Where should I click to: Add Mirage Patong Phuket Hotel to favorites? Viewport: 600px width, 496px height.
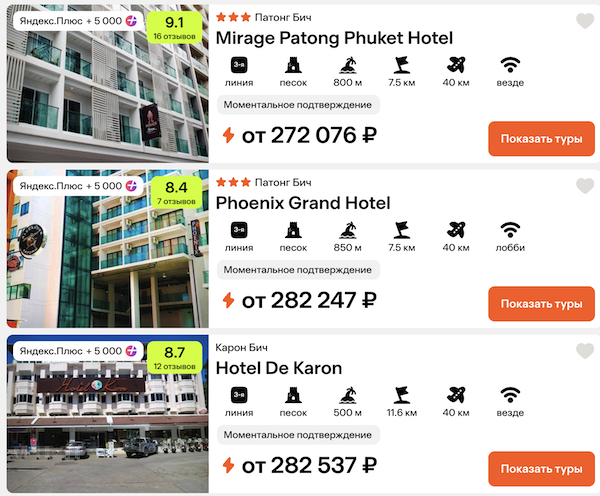pyautogui.click(x=585, y=21)
